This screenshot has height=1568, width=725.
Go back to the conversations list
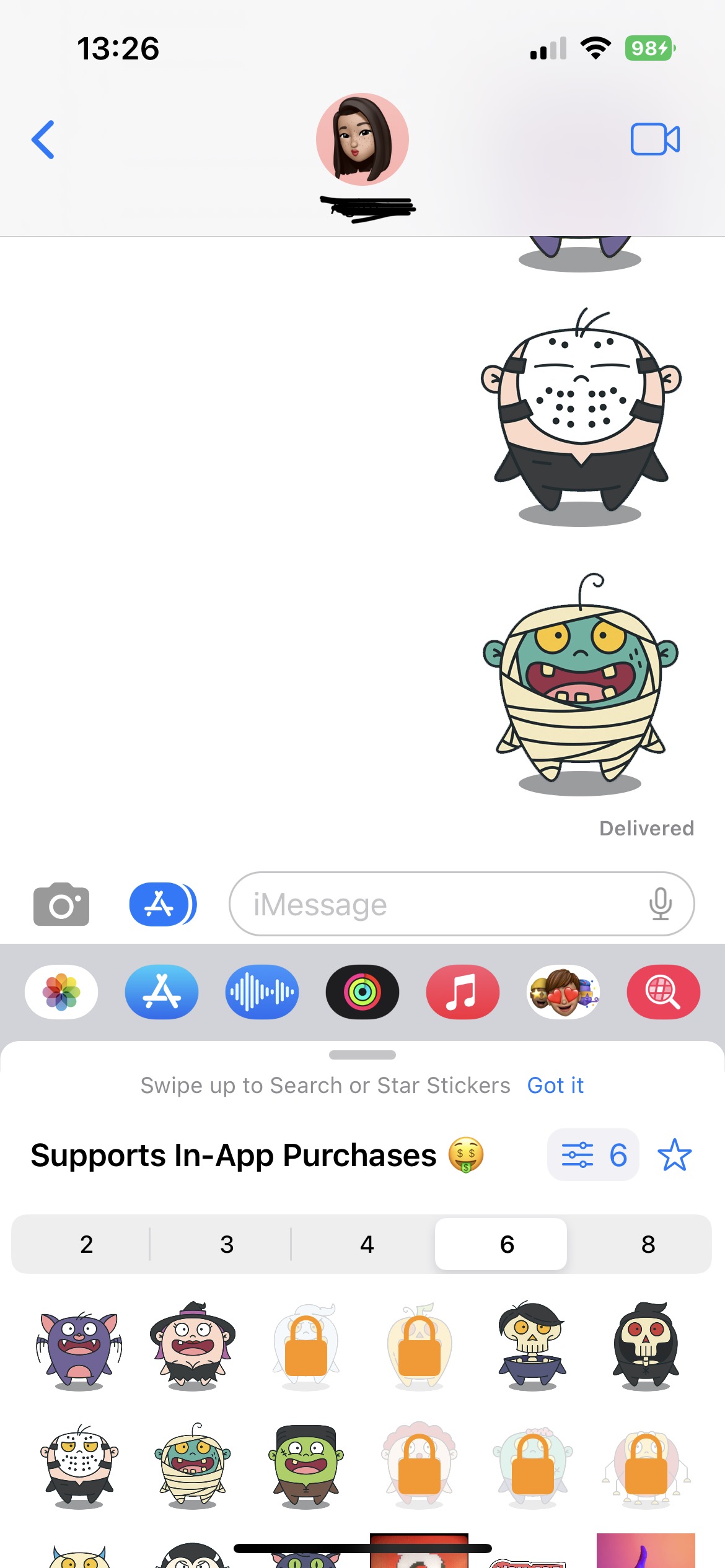[43, 140]
